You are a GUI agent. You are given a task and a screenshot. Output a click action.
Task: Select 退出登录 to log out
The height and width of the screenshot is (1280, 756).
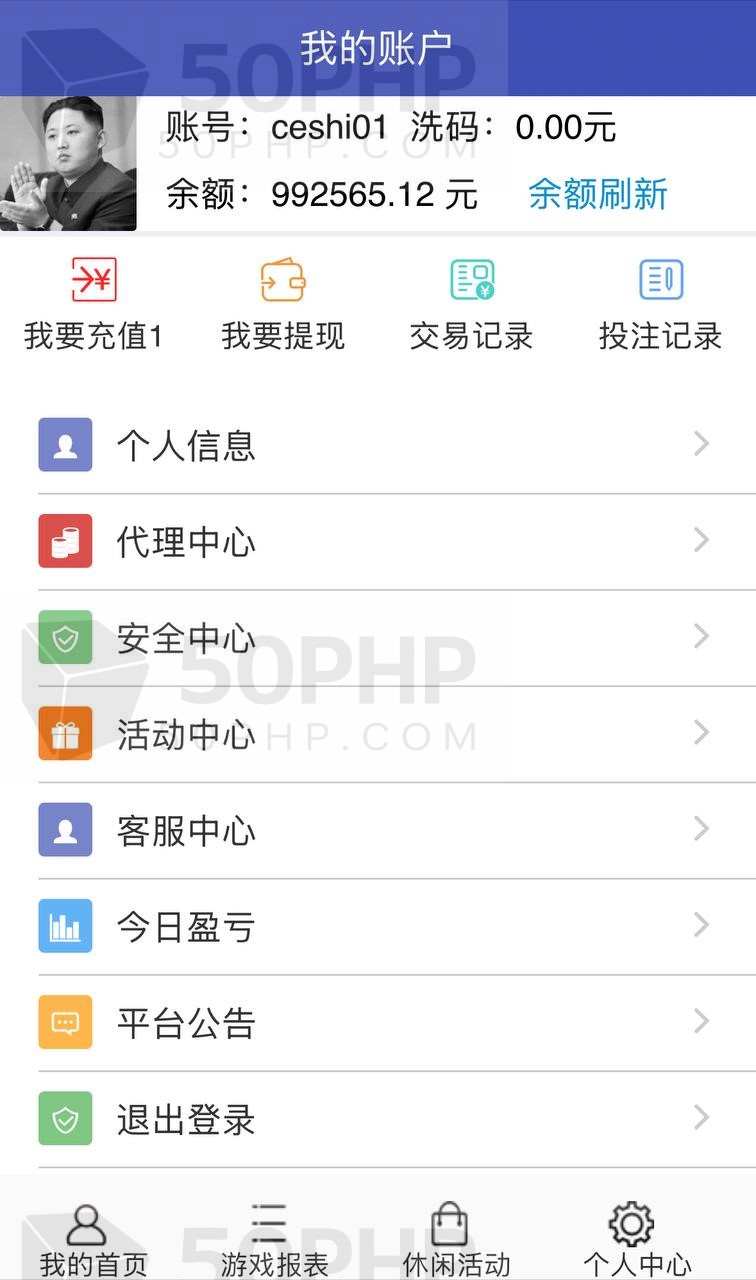(x=378, y=1119)
